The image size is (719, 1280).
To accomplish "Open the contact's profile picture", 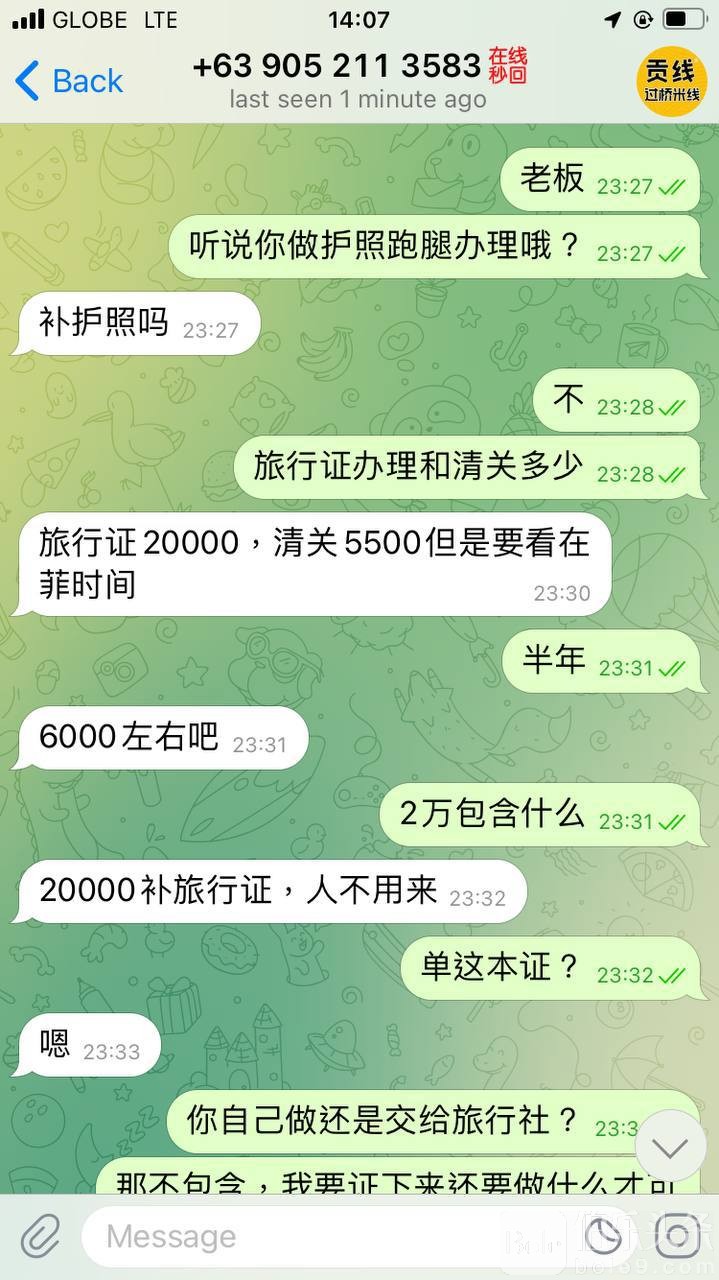I will [671, 81].
